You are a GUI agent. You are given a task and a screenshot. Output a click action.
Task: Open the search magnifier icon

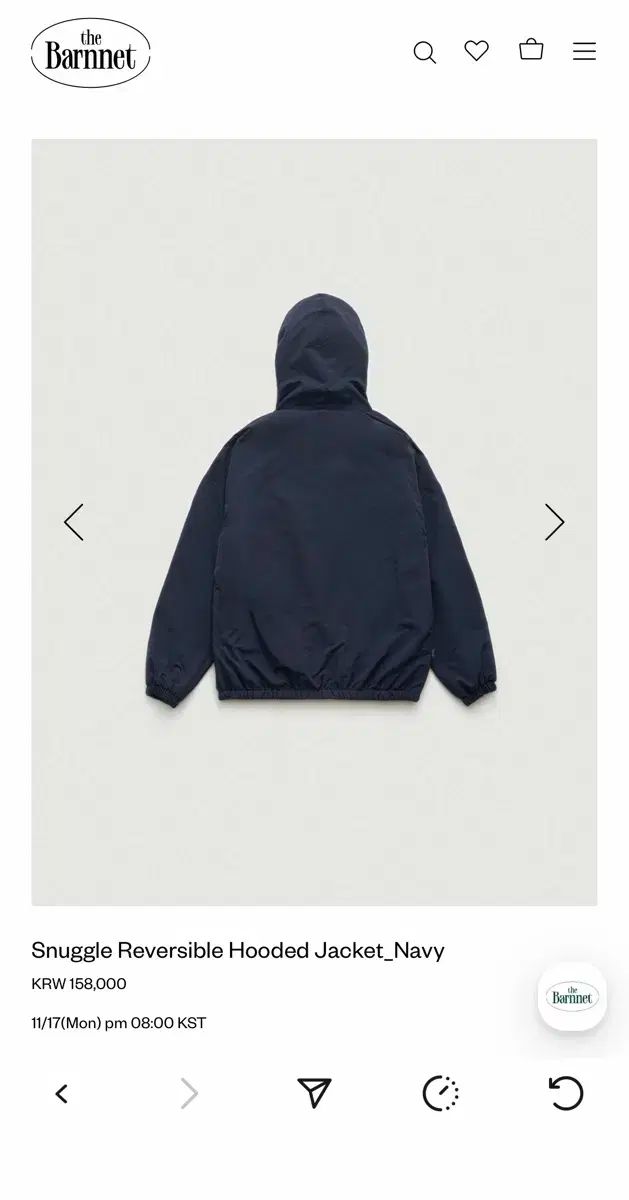point(425,52)
